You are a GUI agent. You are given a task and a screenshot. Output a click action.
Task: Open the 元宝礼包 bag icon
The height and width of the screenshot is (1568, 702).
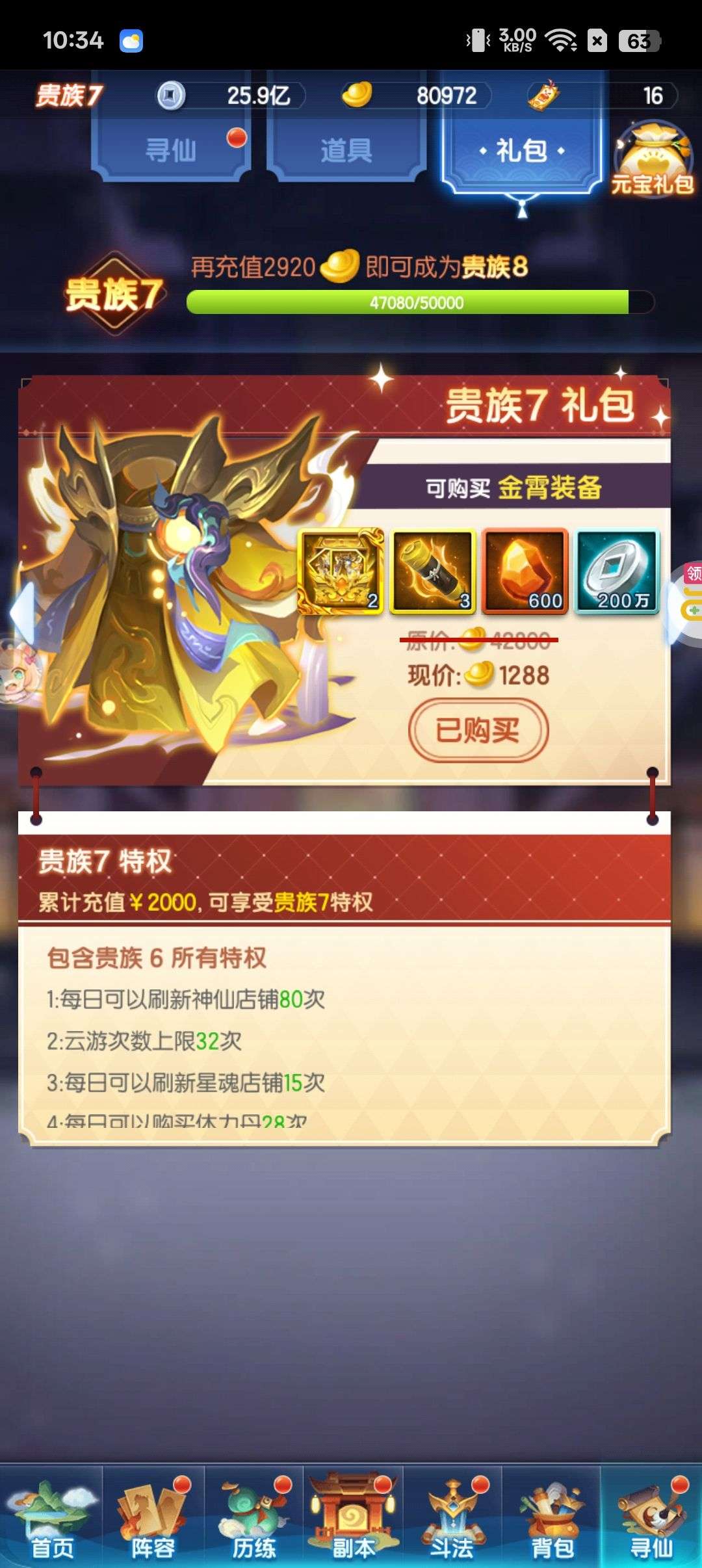(653, 159)
